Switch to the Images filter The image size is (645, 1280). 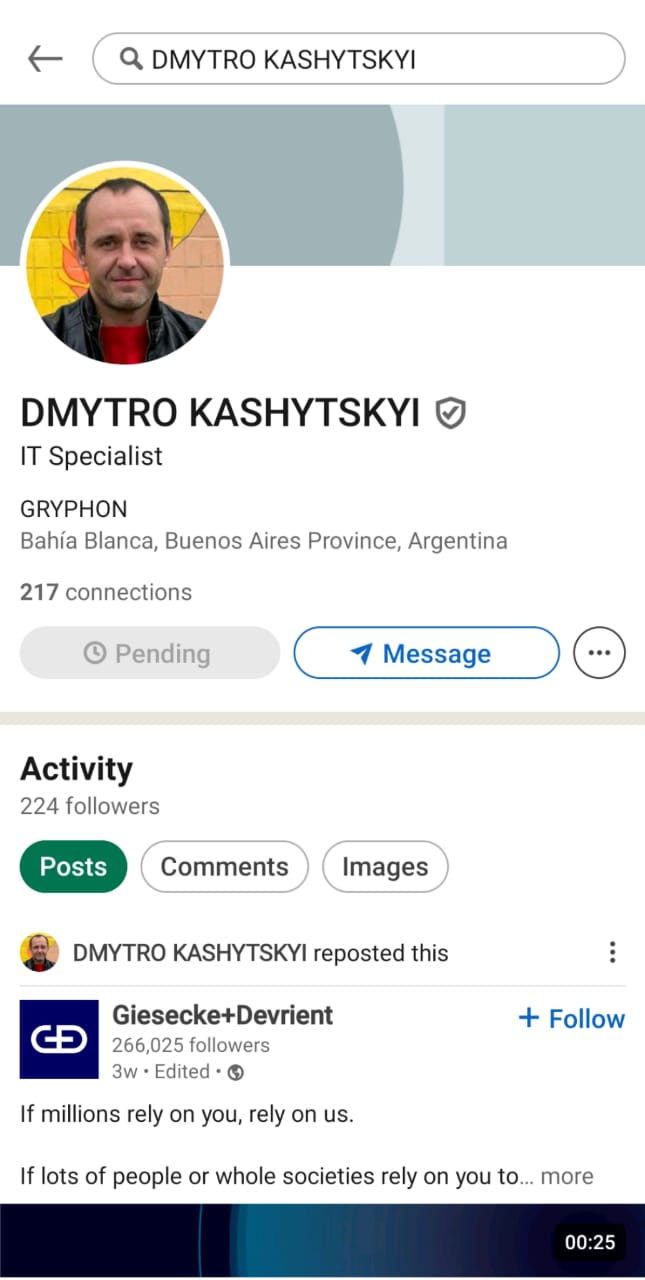click(x=385, y=867)
